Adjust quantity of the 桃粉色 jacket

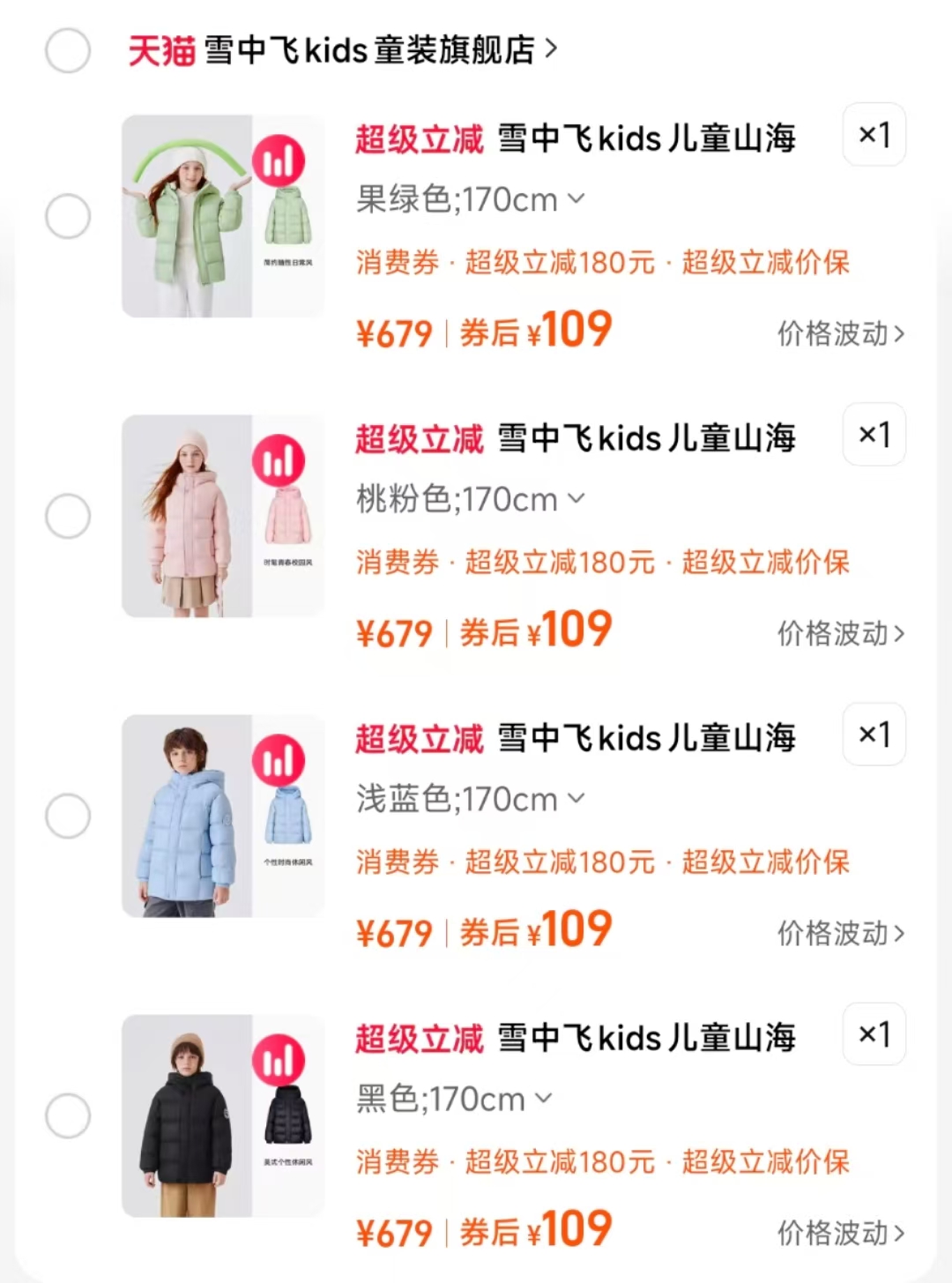click(874, 435)
